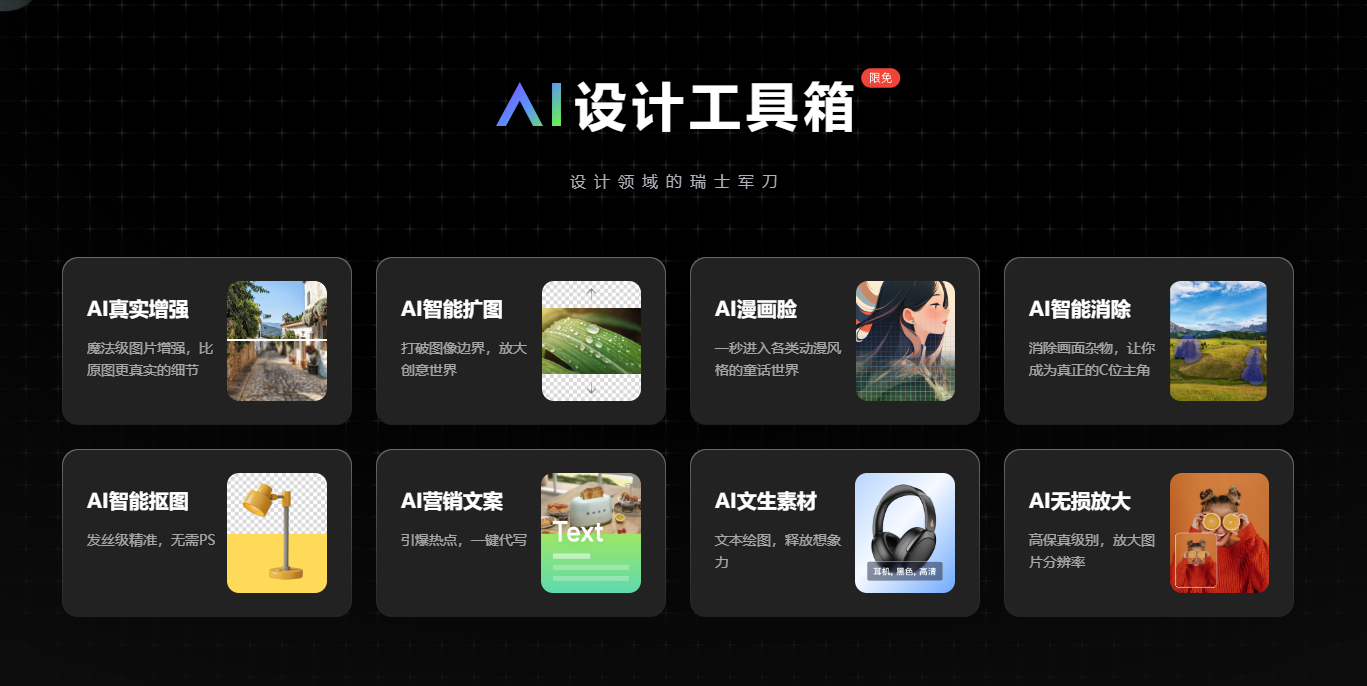Open the AI真实增强 tool card
1367x686 pixels.
point(207,341)
